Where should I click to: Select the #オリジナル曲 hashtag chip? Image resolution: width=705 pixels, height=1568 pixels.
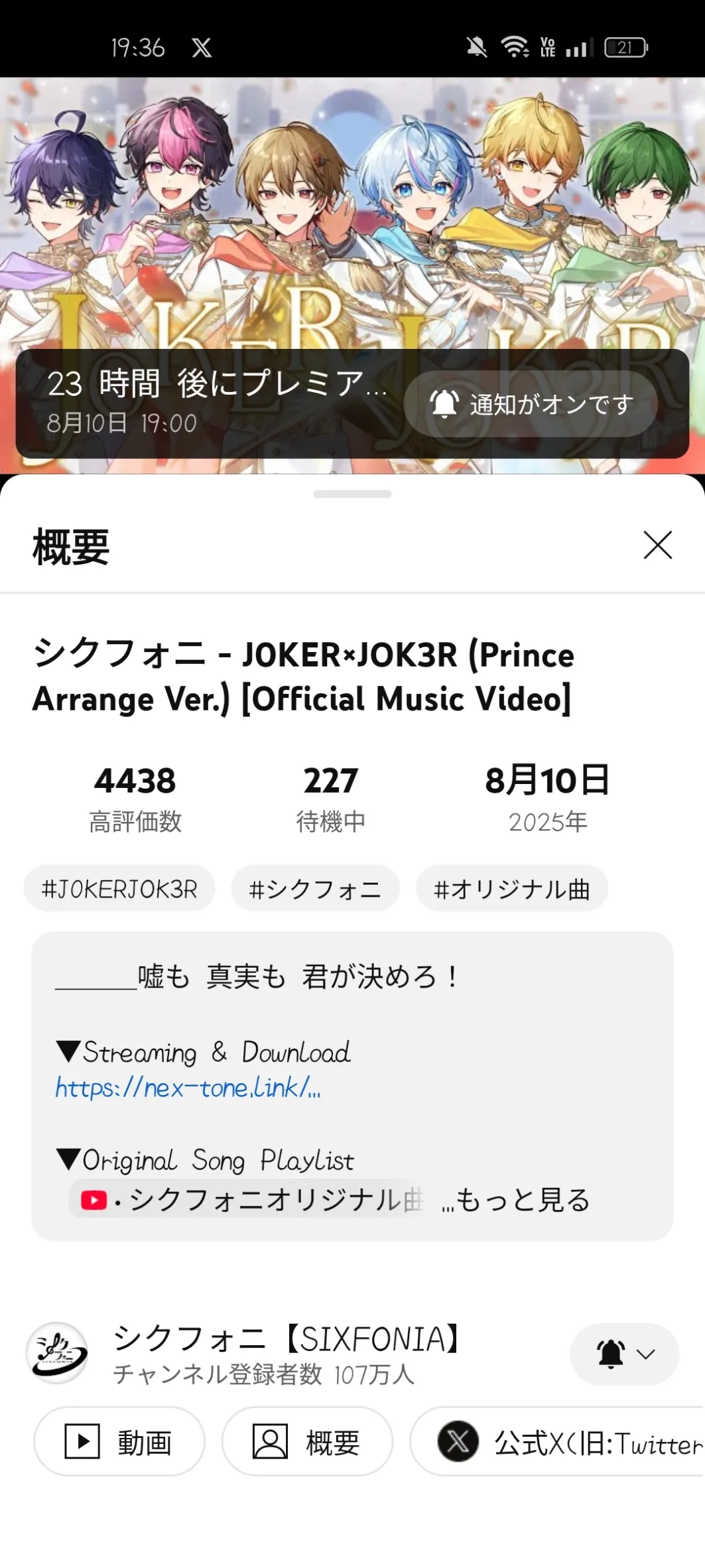511,889
